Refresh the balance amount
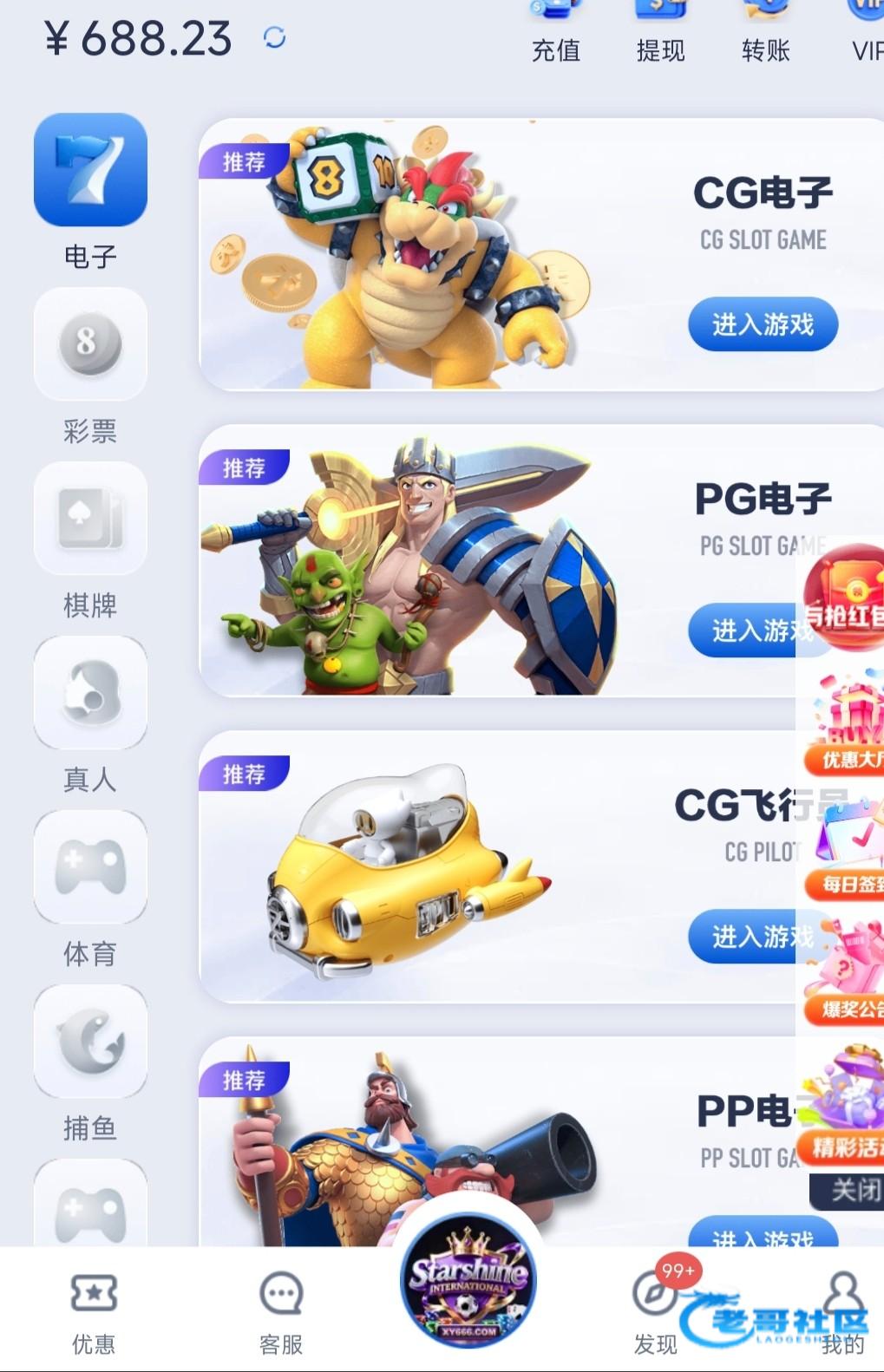Image resolution: width=884 pixels, height=1372 pixels. [274, 37]
